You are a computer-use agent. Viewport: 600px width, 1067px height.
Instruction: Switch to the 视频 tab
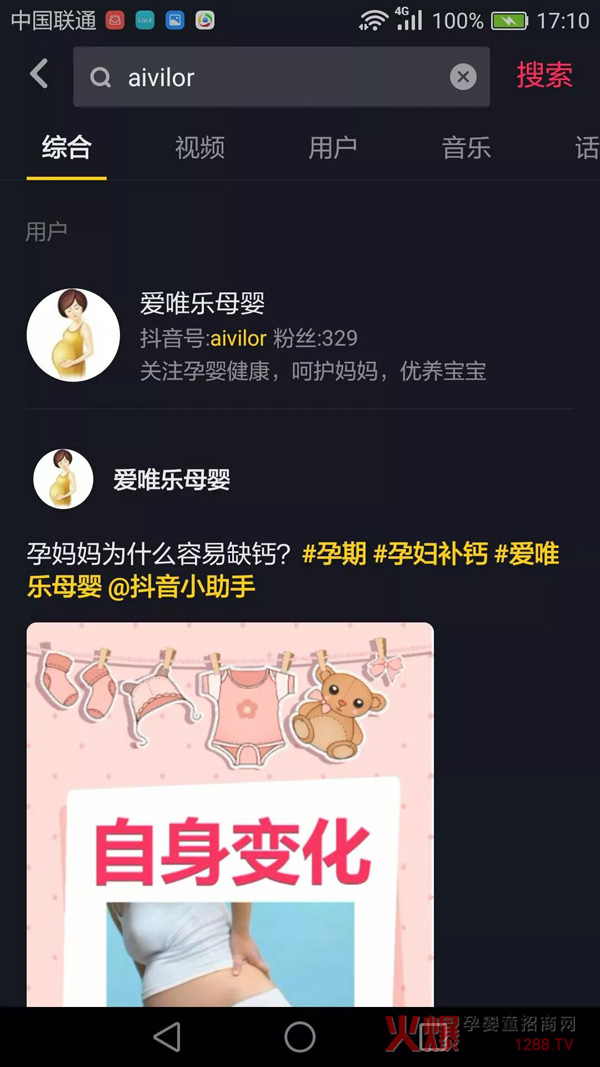click(x=200, y=148)
